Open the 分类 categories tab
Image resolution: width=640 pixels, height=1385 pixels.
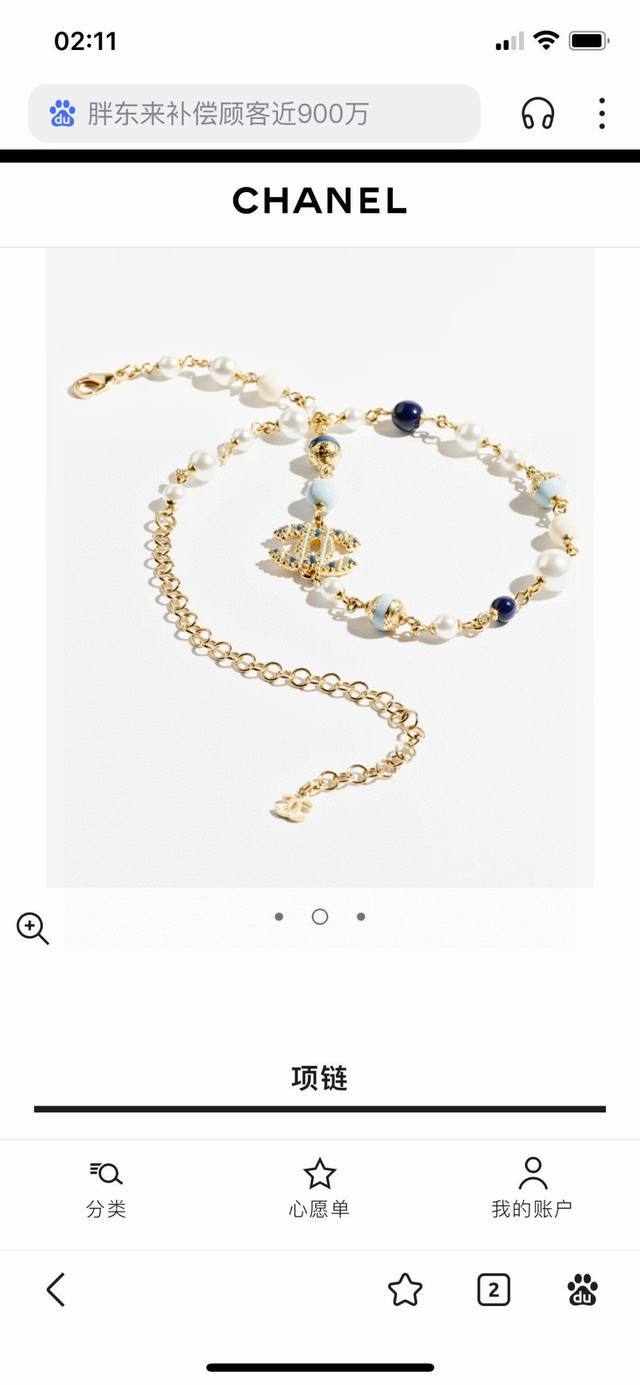tap(106, 1189)
